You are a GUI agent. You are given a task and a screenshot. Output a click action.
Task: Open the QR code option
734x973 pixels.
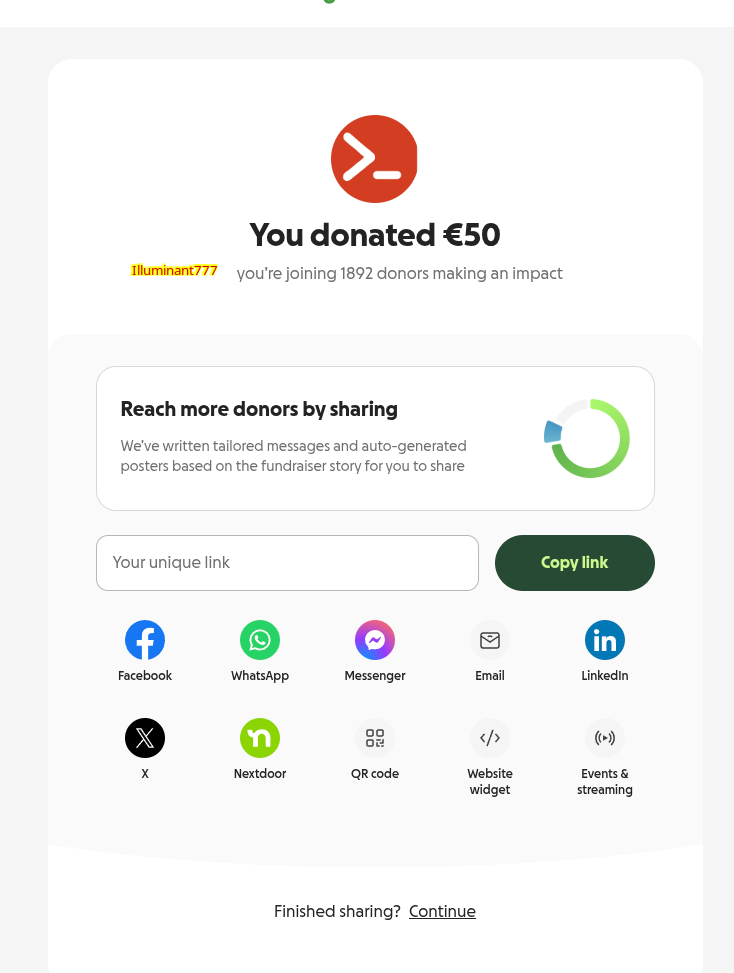(x=375, y=738)
